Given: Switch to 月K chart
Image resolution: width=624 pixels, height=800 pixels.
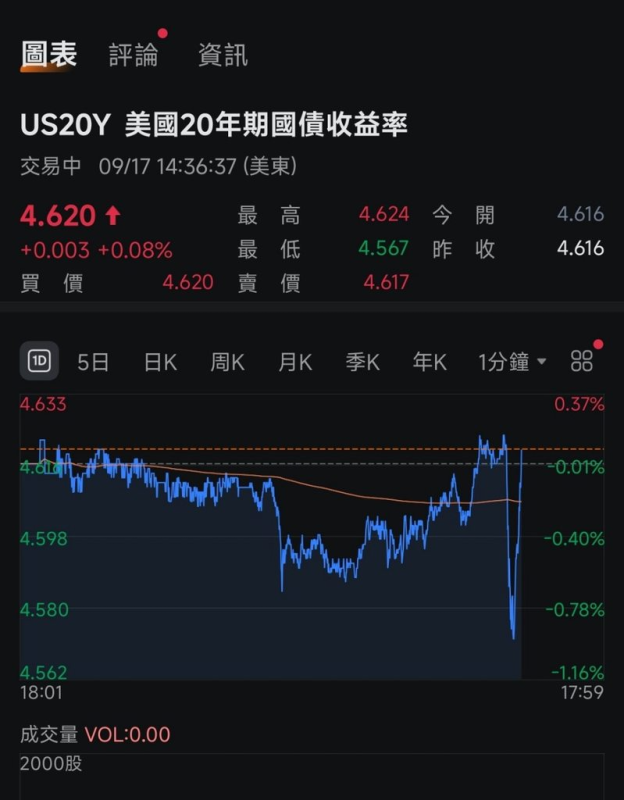Looking at the screenshot, I should [295, 362].
